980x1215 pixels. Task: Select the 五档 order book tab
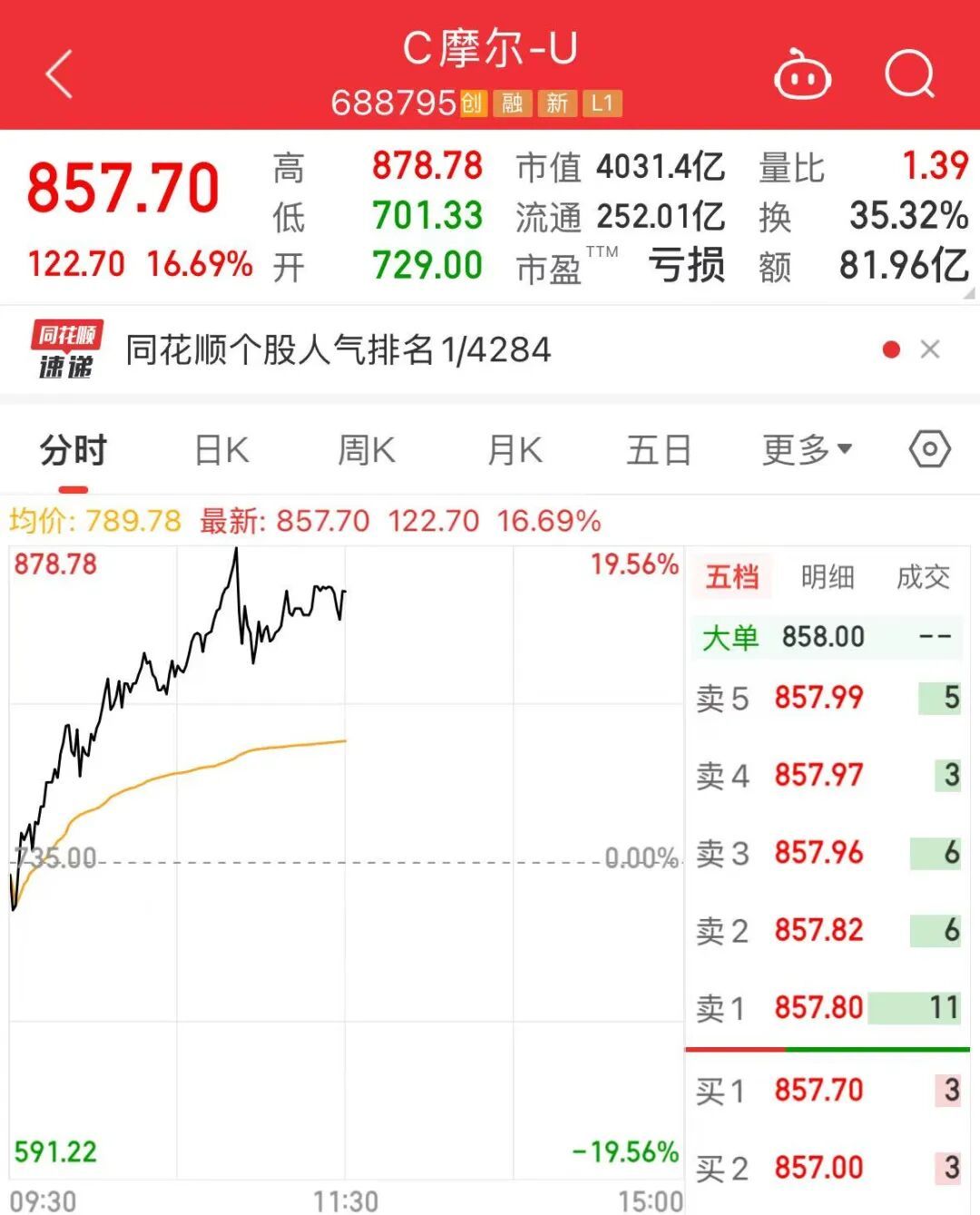pos(731,577)
